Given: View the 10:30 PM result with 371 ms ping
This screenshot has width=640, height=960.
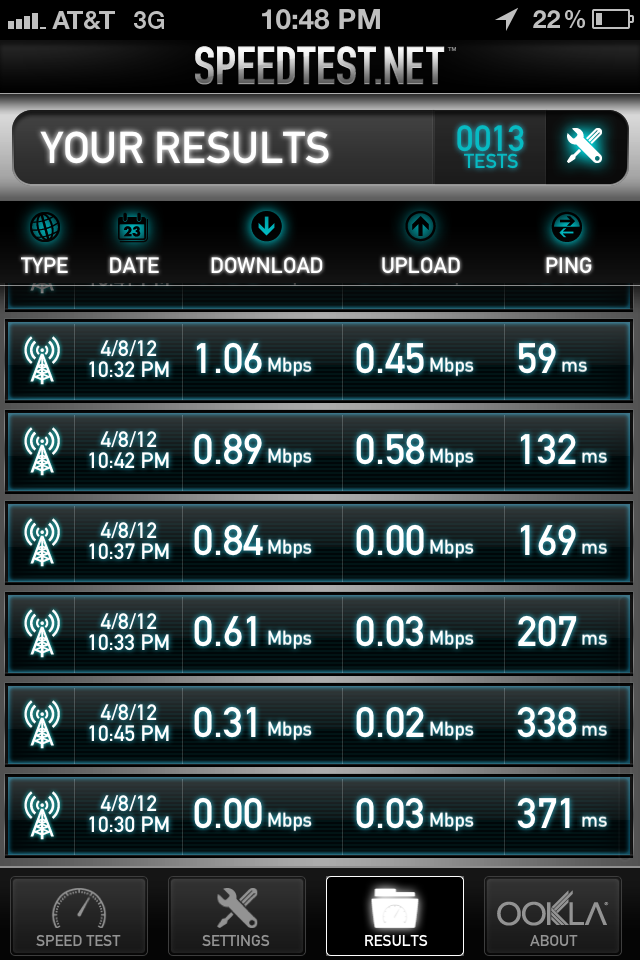Looking at the screenshot, I should click(x=320, y=815).
